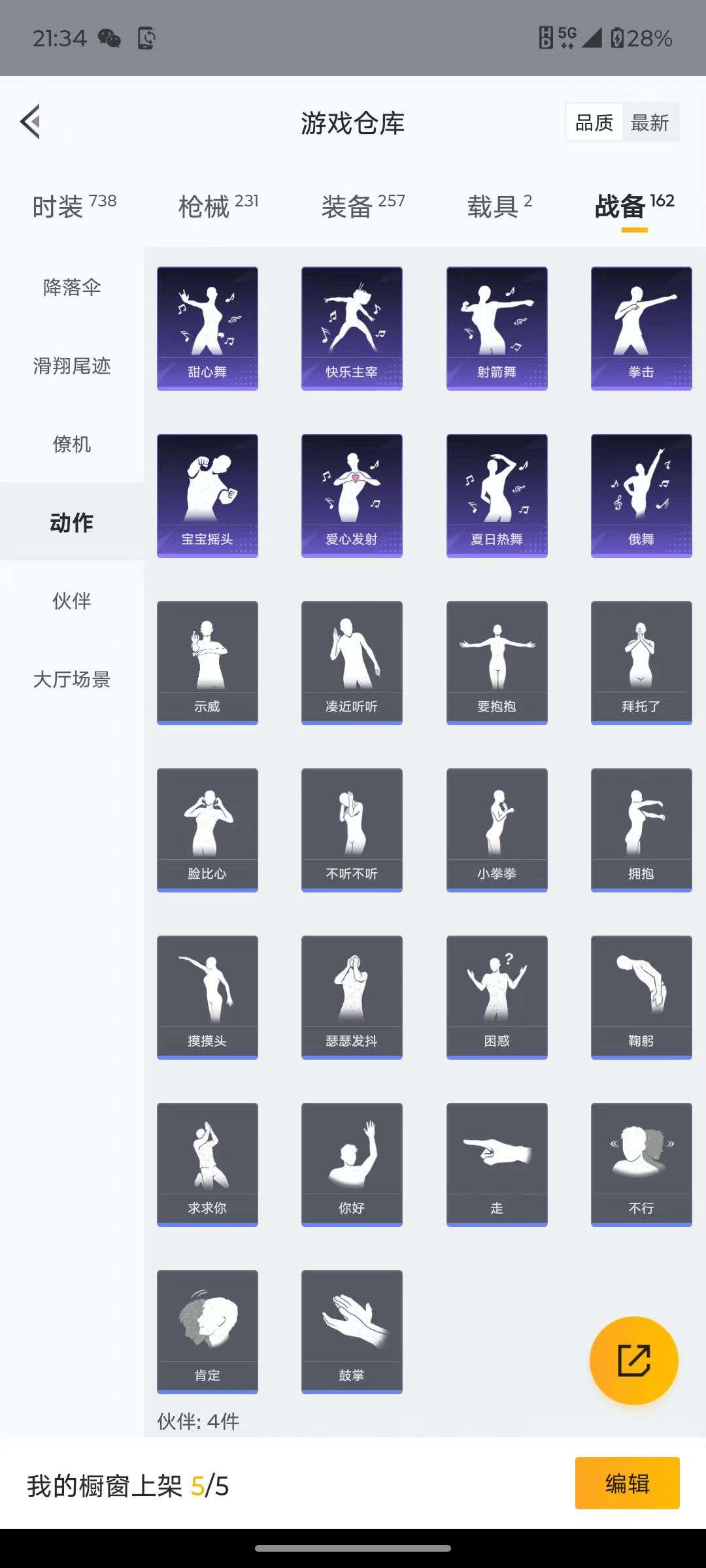Select the 爱心发射 emote
This screenshot has width=706, height=1568.
click(352, 495)
